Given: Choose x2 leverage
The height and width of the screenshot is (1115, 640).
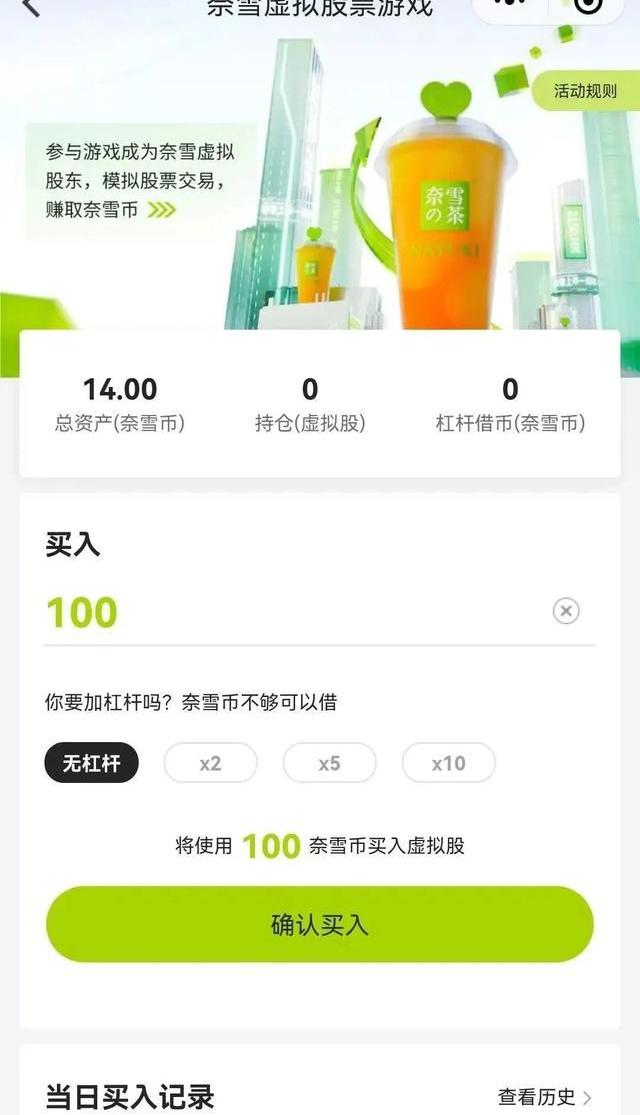Looking at the screenshot, I should pos(210,763).
